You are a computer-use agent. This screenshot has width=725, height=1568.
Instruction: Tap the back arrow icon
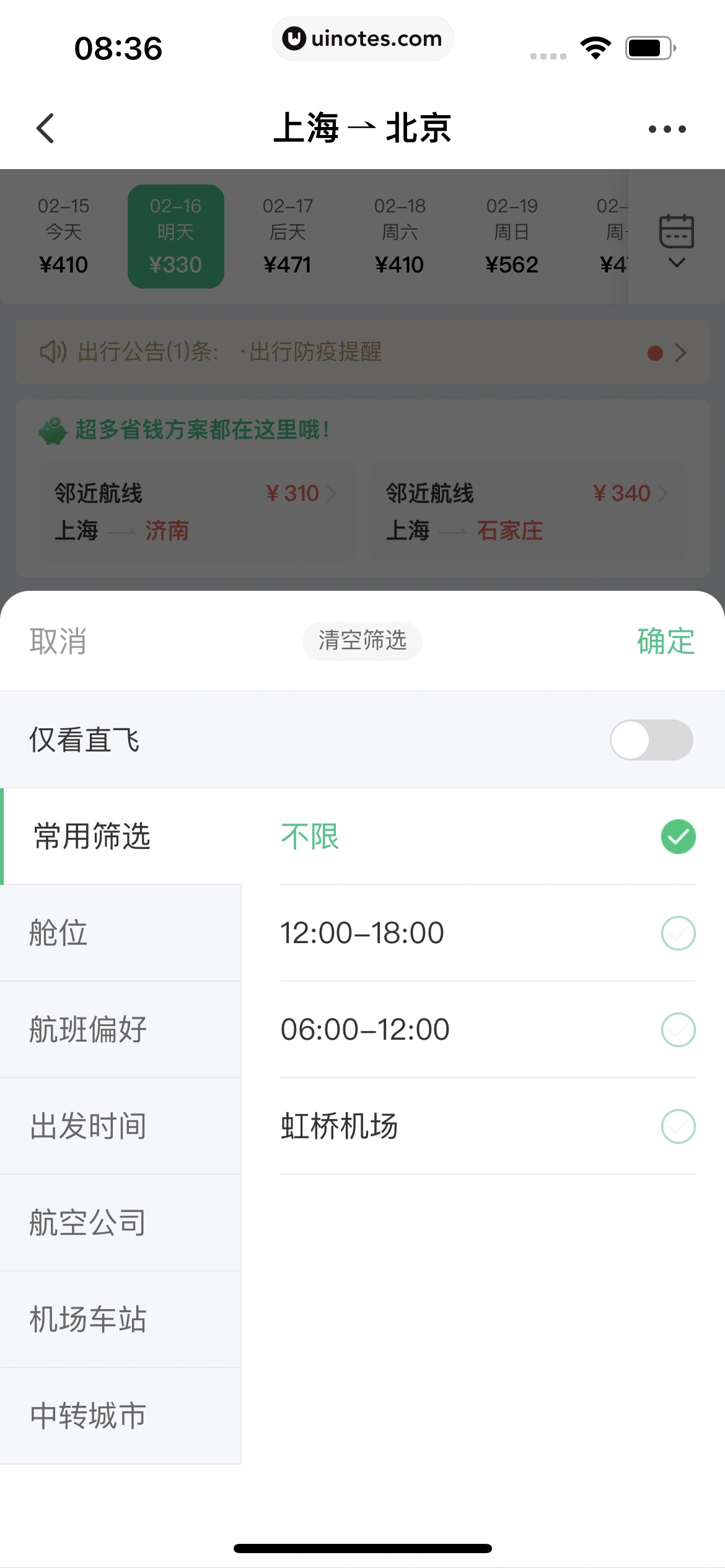44,128
